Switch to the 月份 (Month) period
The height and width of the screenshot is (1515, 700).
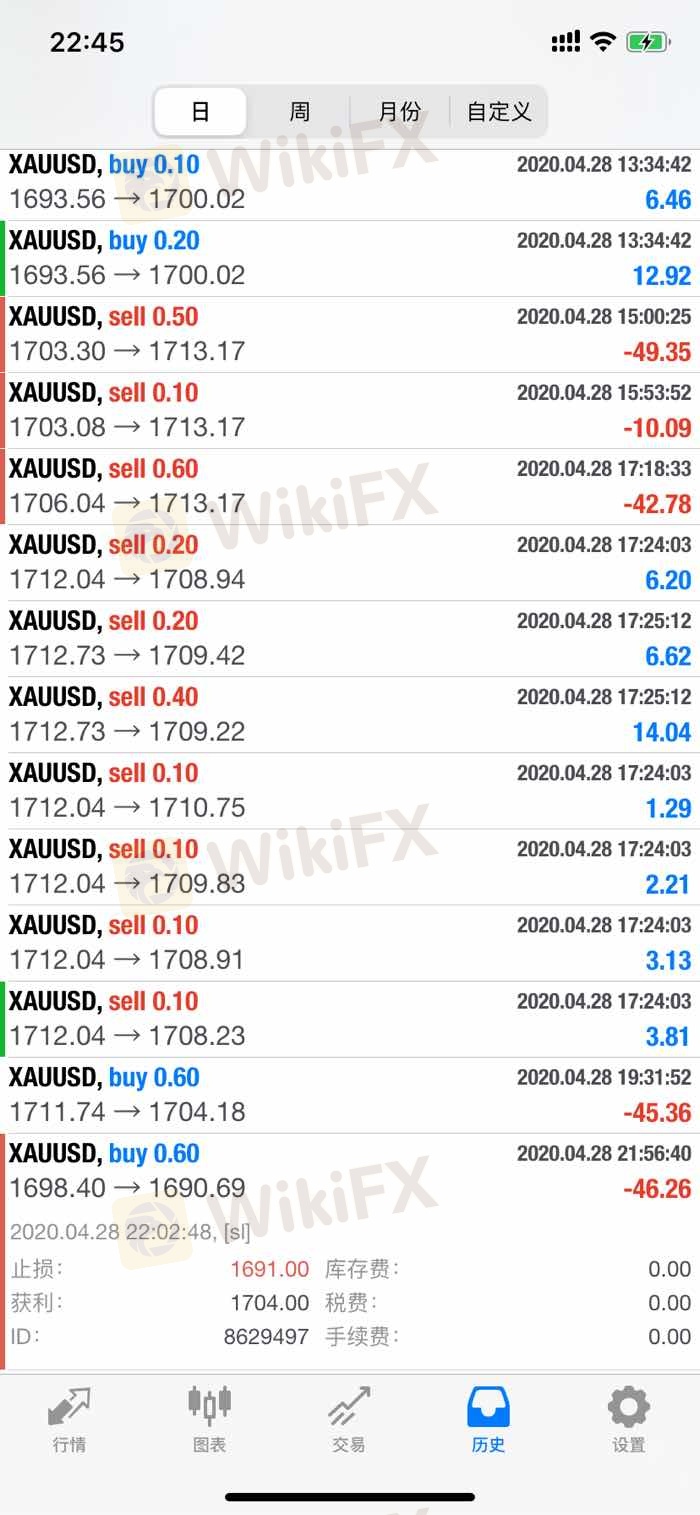399,111
